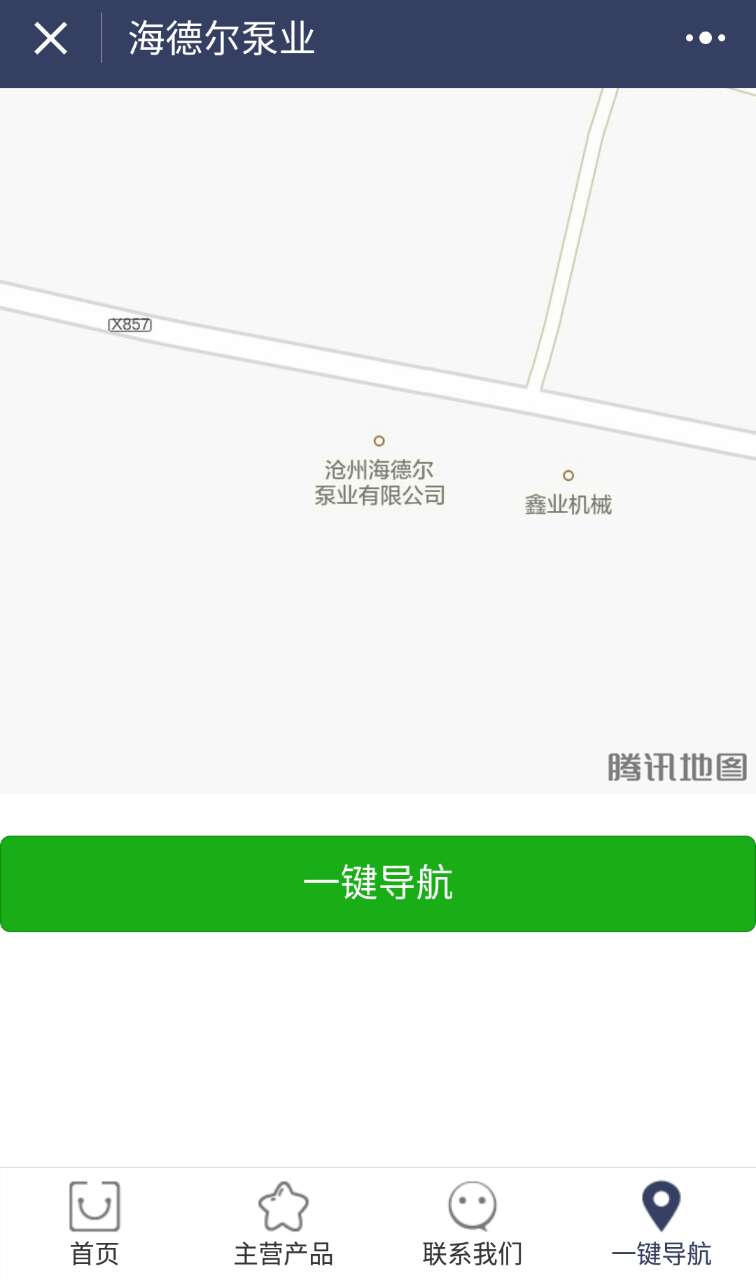Open the three-dot more options menu
The width and height of the screenshot is (756, 1280).
705,38
